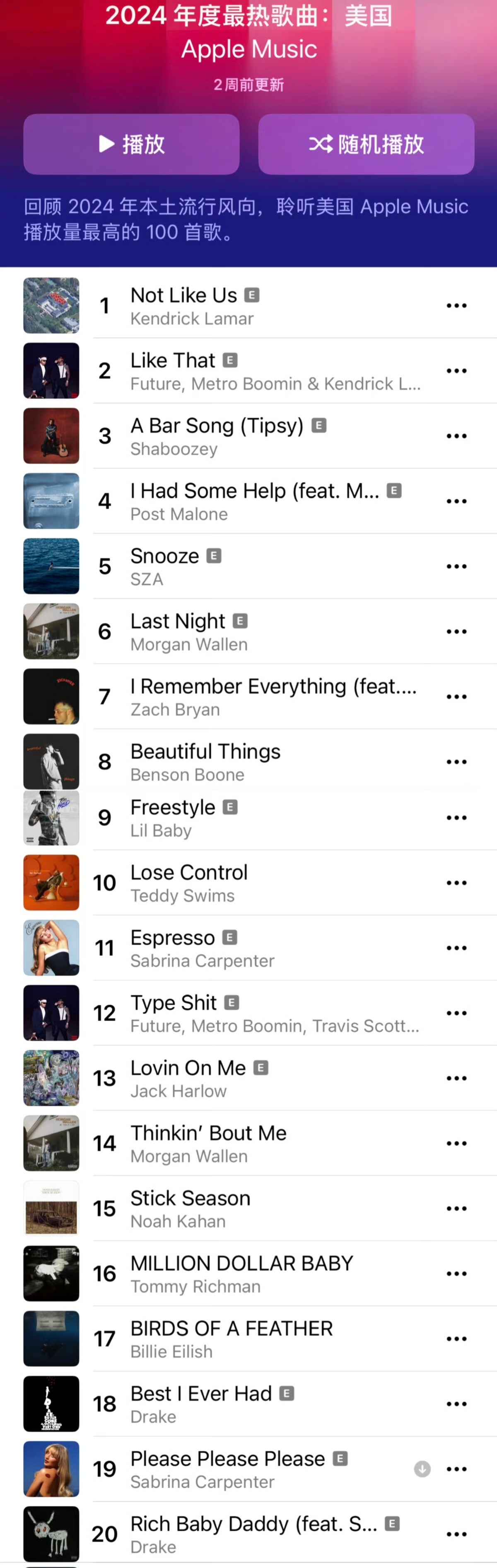The width and height of the screenshot is (497, 1568).
Task: Tap the 播放 play button
Action: (x=131, y=144)
